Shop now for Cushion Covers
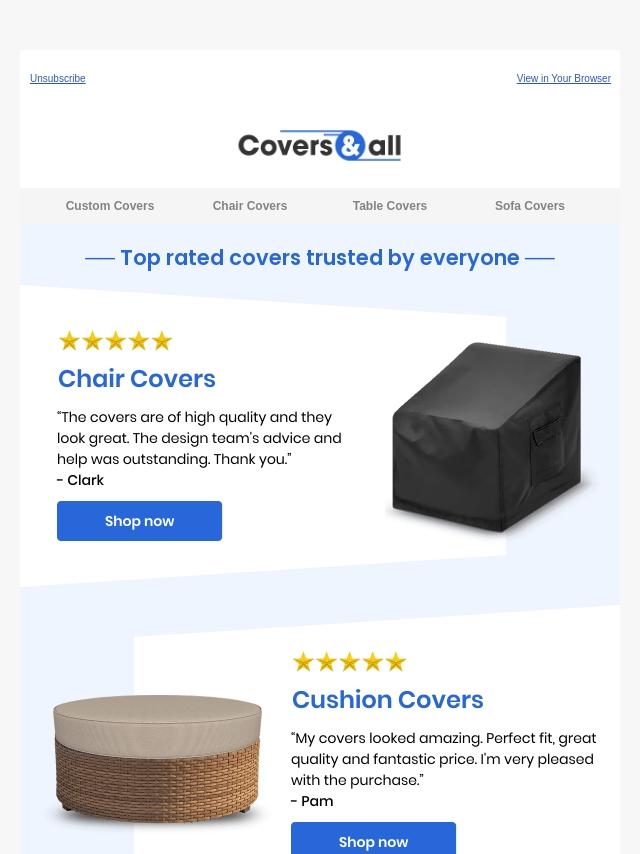This screenshot has width=640, height=854. [x=373, y=839]
